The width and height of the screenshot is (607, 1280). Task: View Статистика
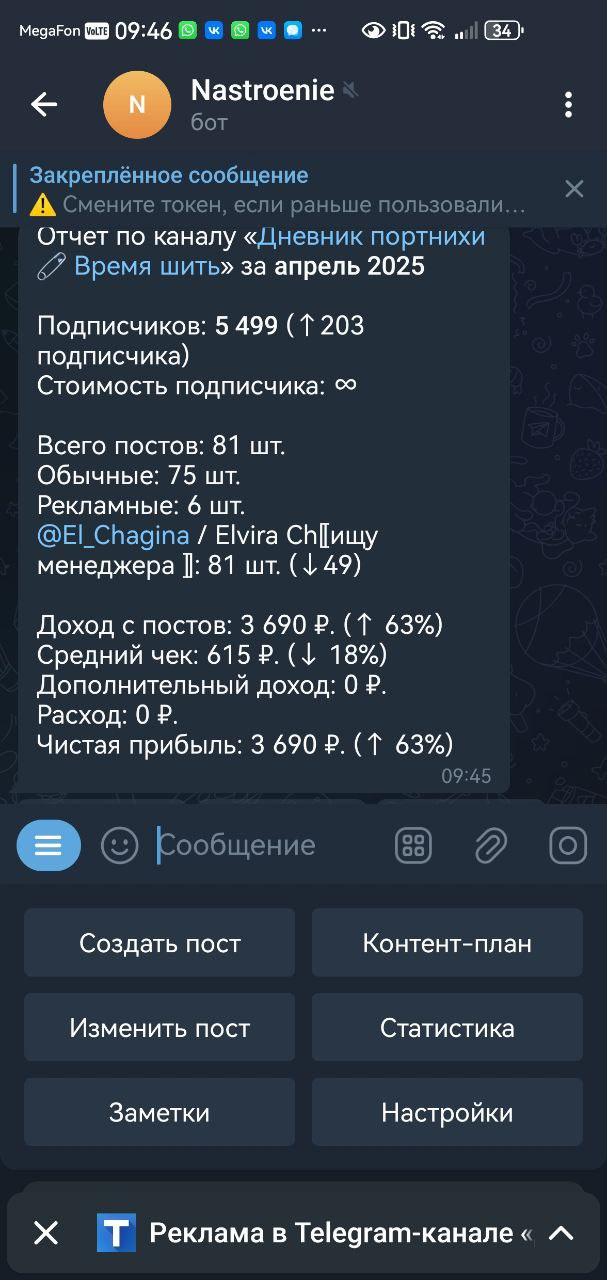tap(447, 1028)
